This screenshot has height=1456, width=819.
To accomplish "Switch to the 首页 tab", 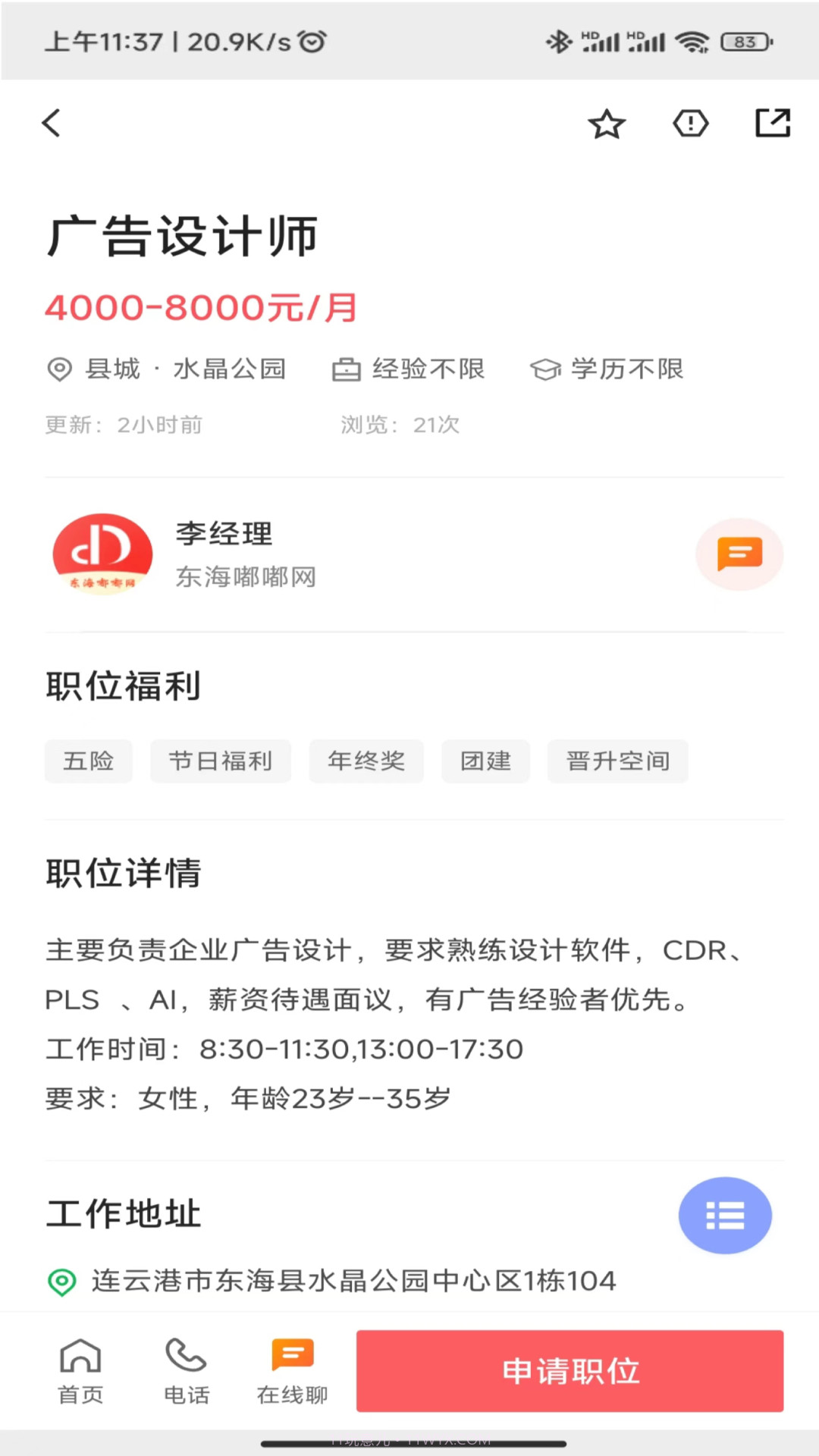I will tap(80, 1370).
